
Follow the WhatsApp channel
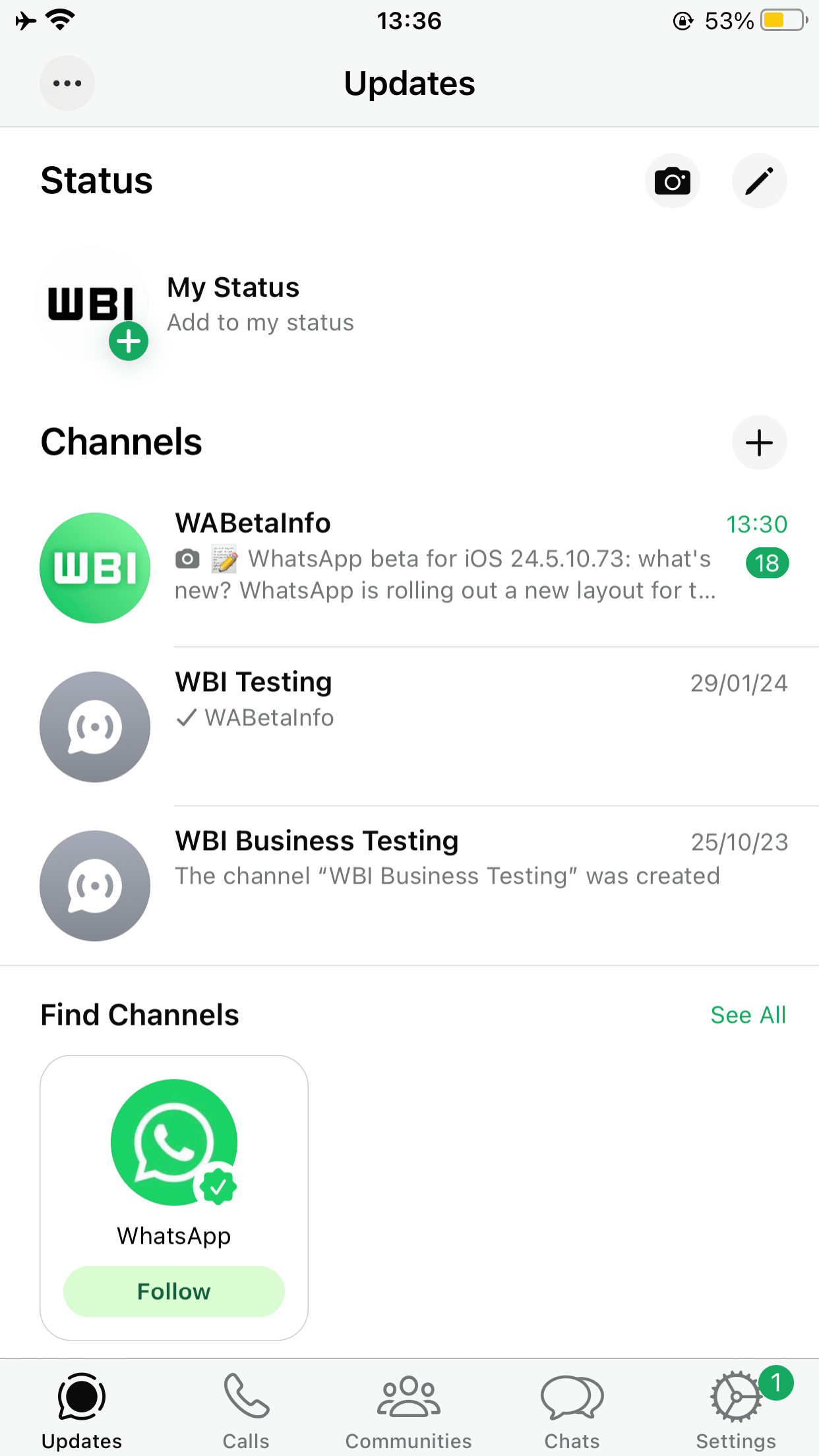pyautogui.click(x=174, y=1291)
